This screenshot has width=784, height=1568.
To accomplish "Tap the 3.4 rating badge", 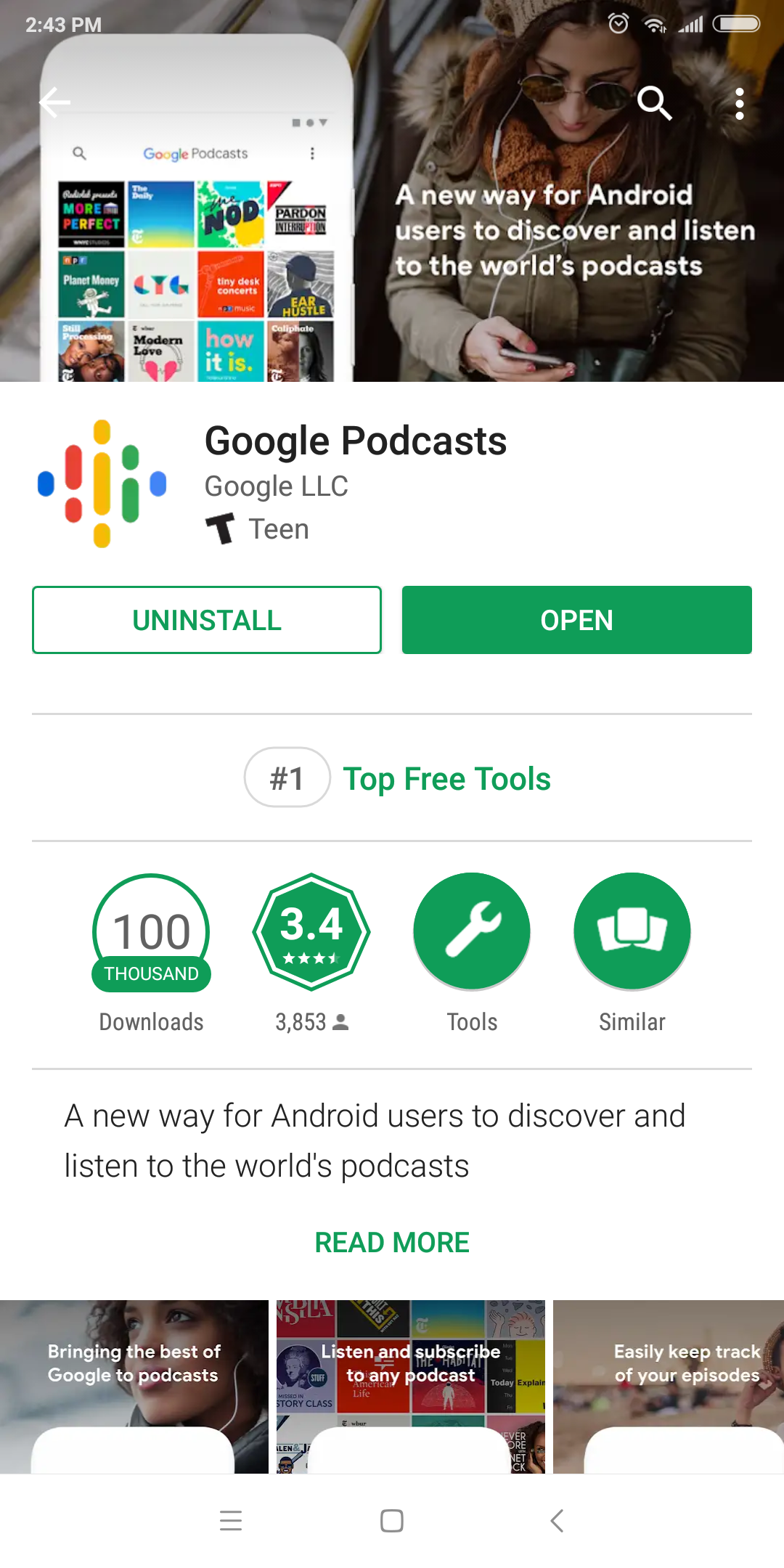I will (311, 932).
